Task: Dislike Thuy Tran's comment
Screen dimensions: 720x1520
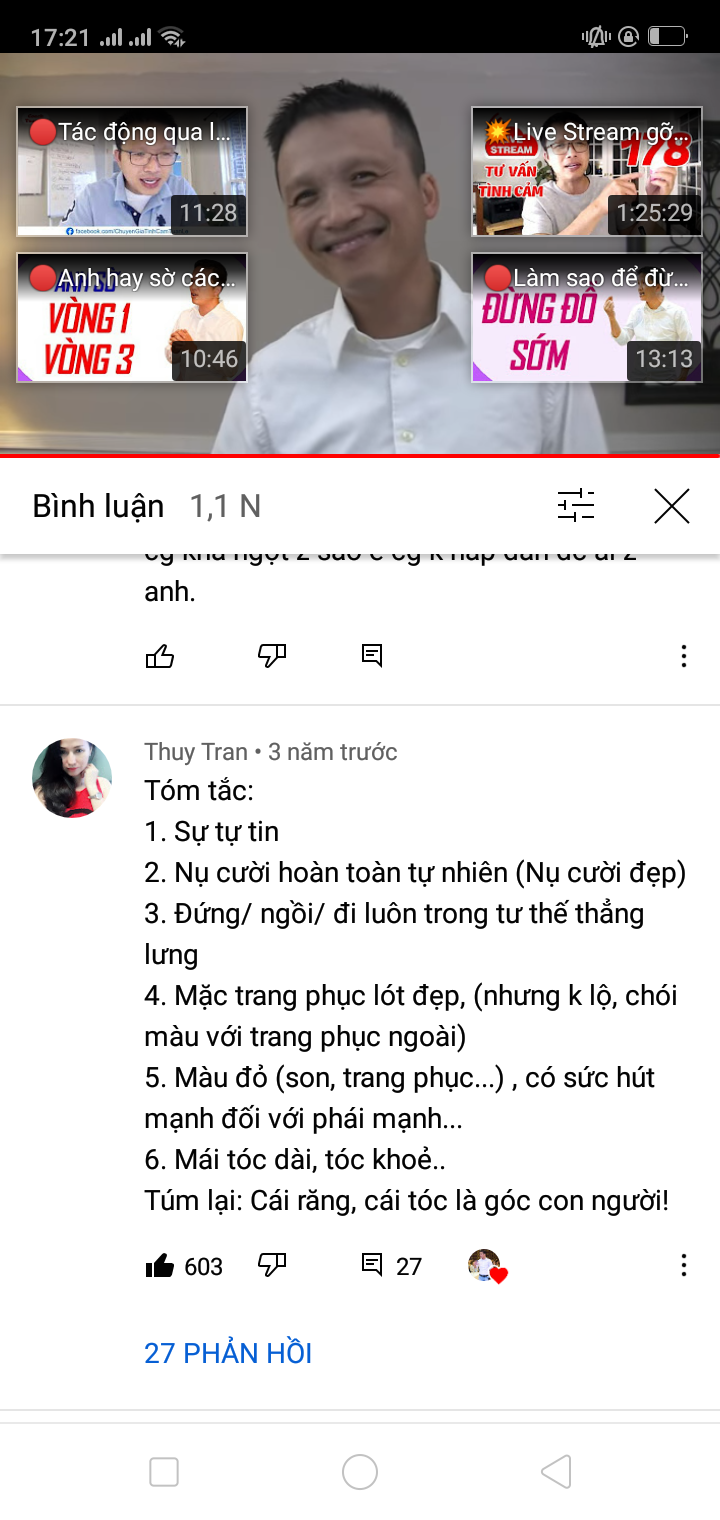Action: pos(272,1266)
